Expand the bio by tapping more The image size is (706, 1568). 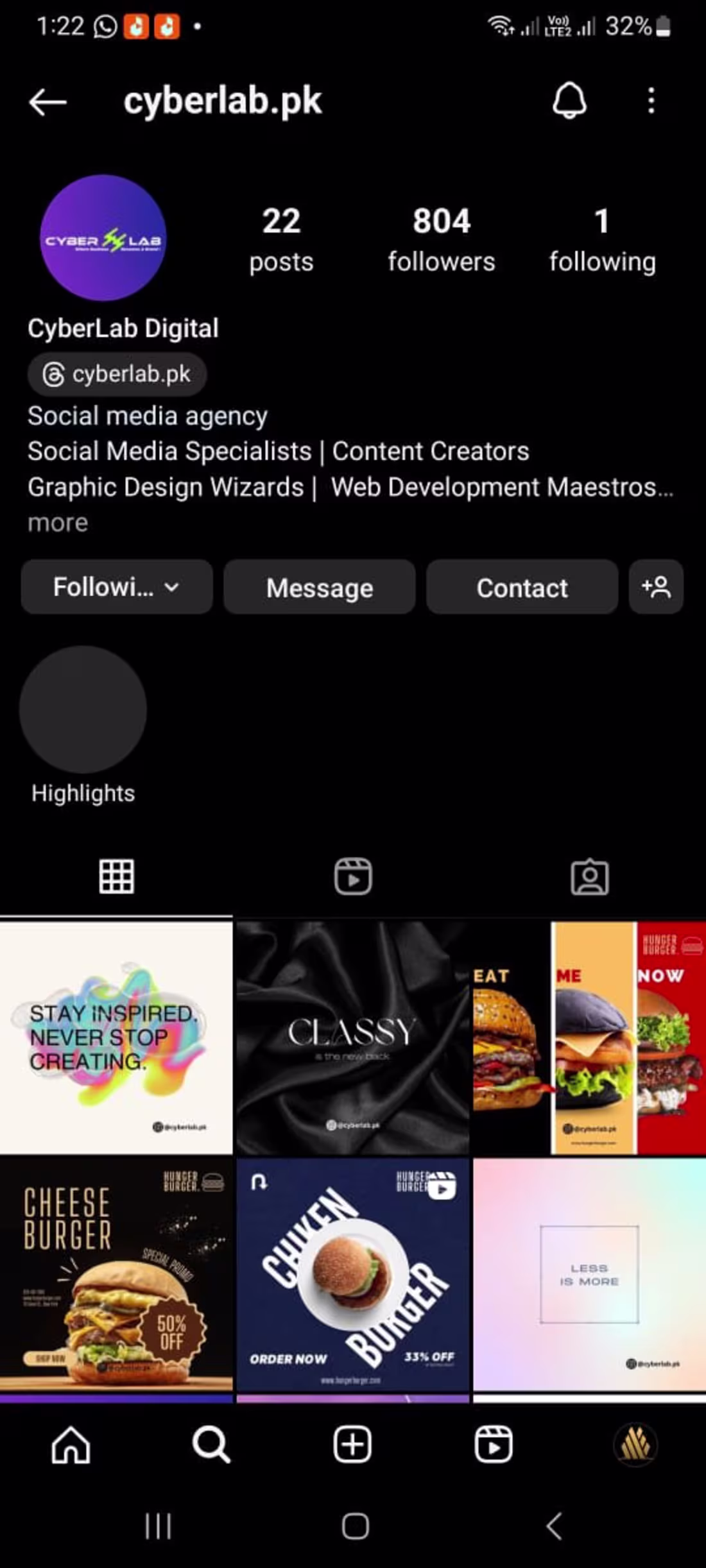57,522
